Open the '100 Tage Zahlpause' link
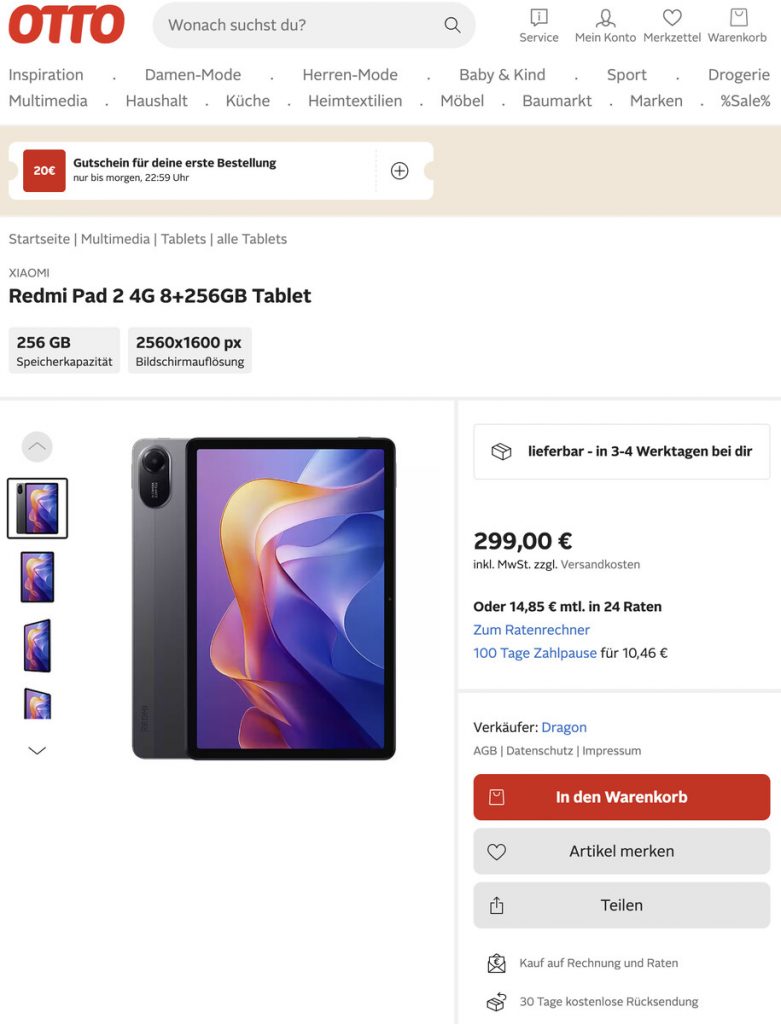The height and width of the screenshot is (1024, 781). point(534,653)
